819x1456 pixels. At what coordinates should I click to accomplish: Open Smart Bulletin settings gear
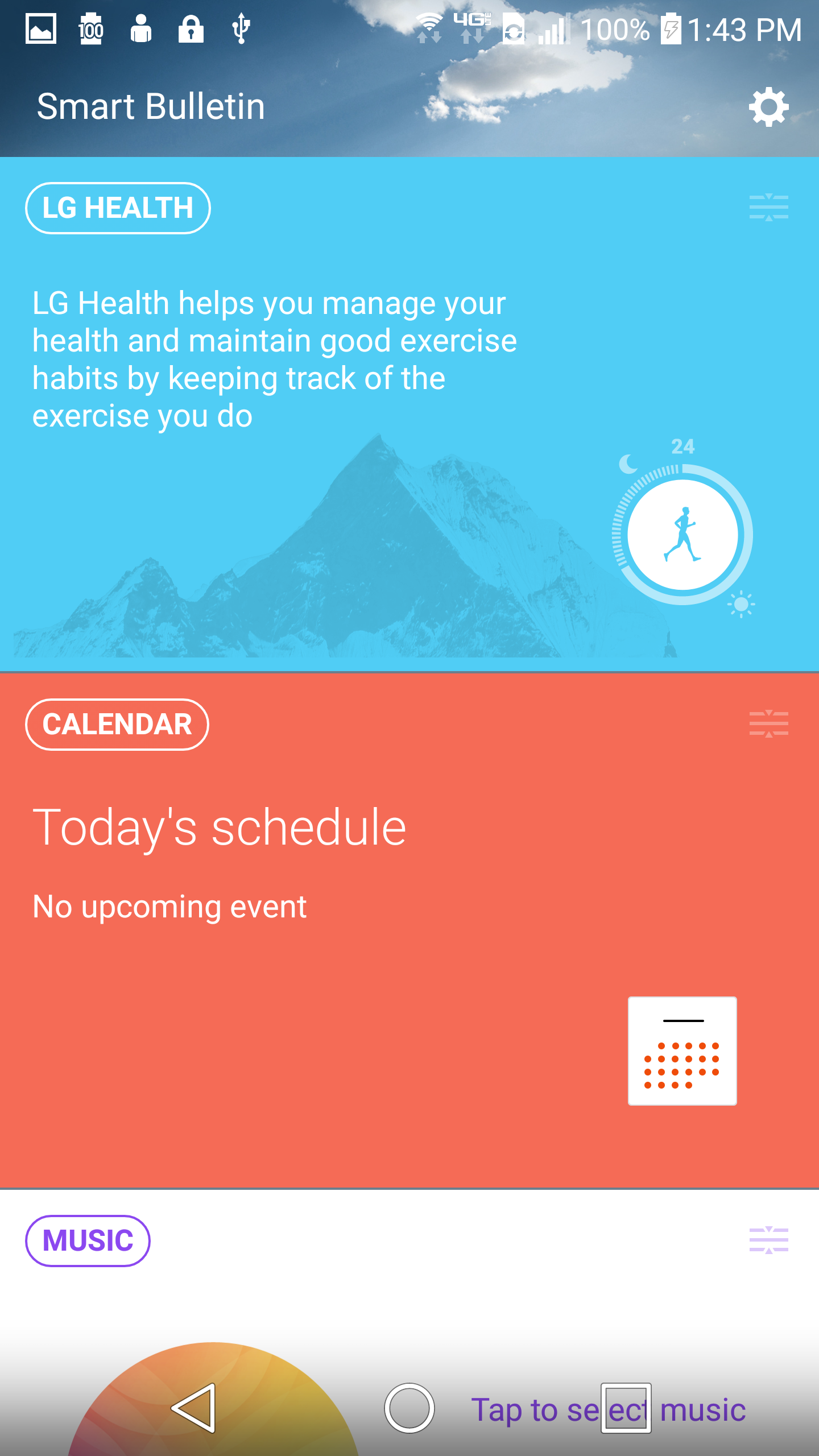click(768, 107)
